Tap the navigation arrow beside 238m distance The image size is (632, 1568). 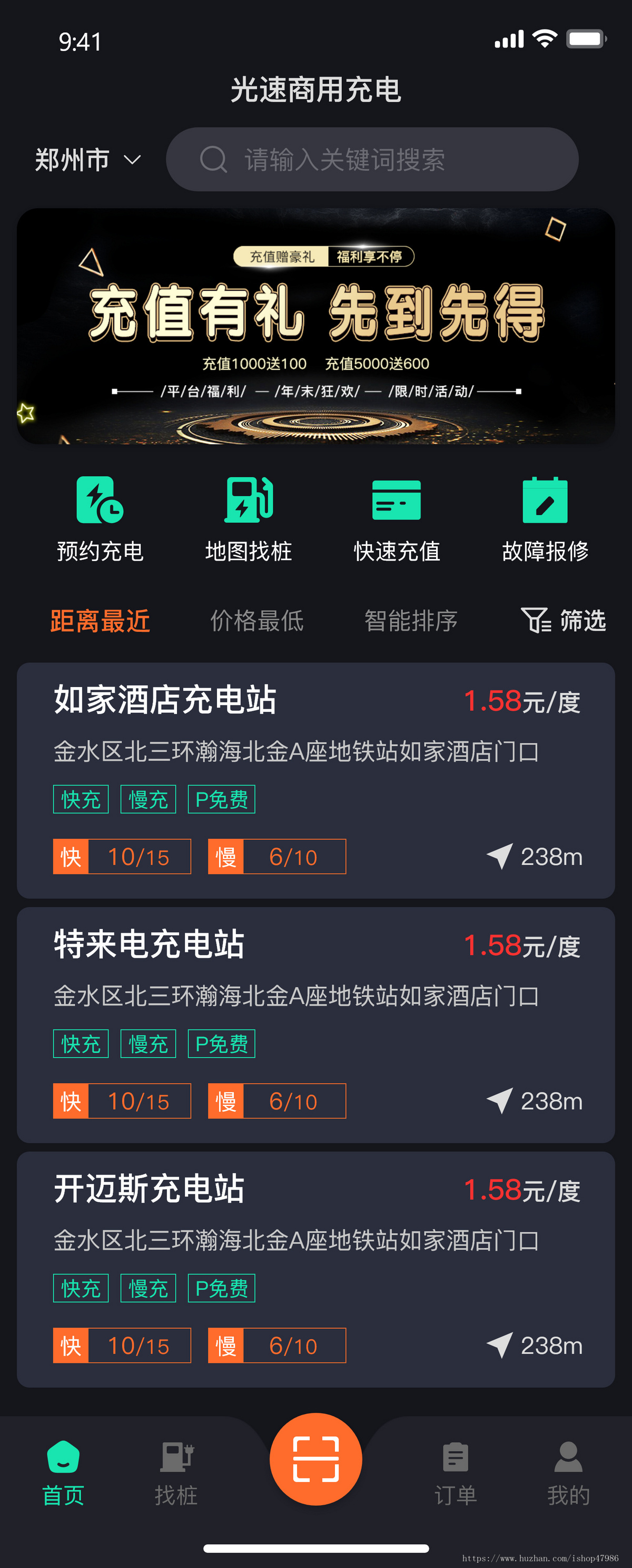(499, 856)
